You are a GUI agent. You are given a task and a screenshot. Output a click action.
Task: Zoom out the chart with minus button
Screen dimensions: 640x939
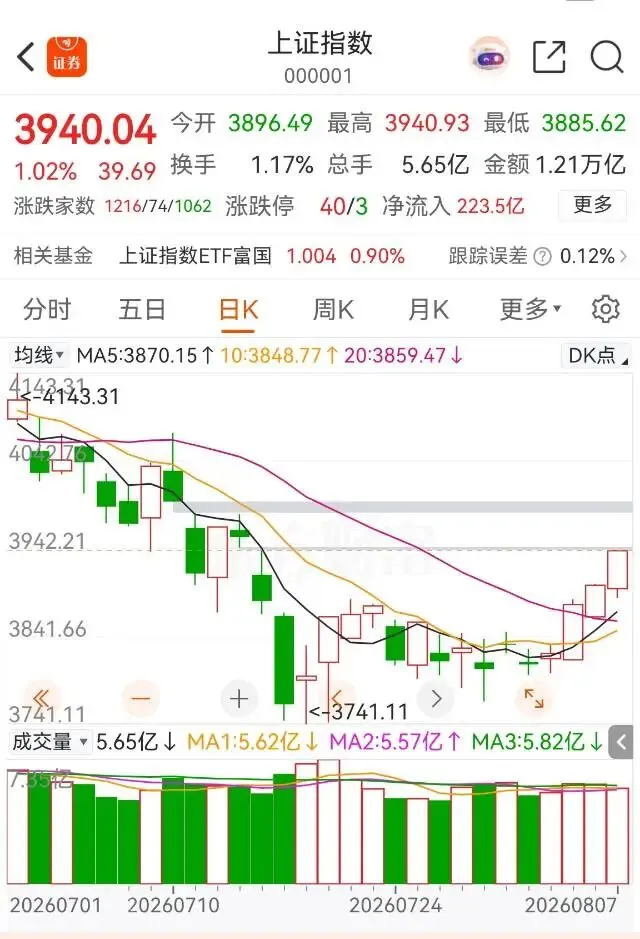coord(141,698)
